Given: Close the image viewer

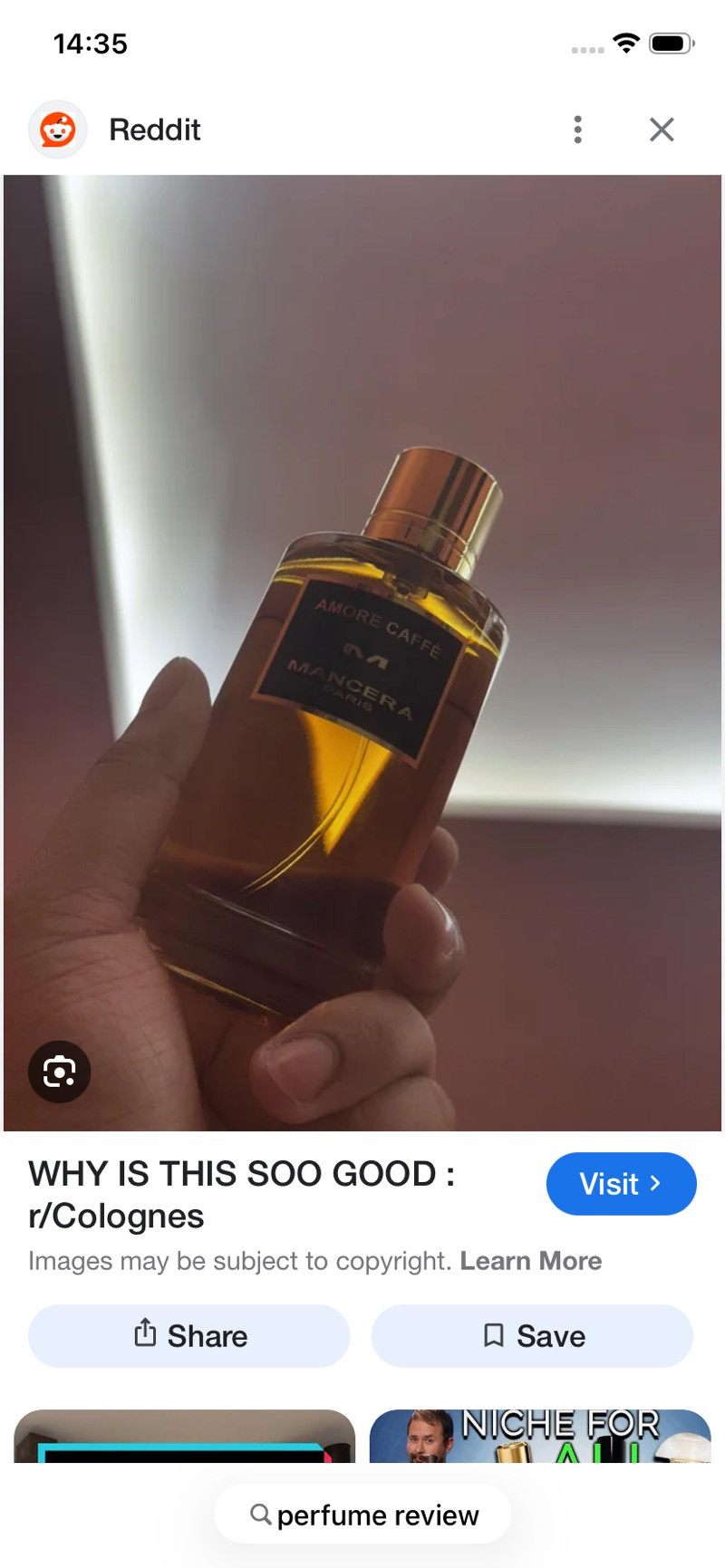Looking at the screenshot, I should point(662,130).
